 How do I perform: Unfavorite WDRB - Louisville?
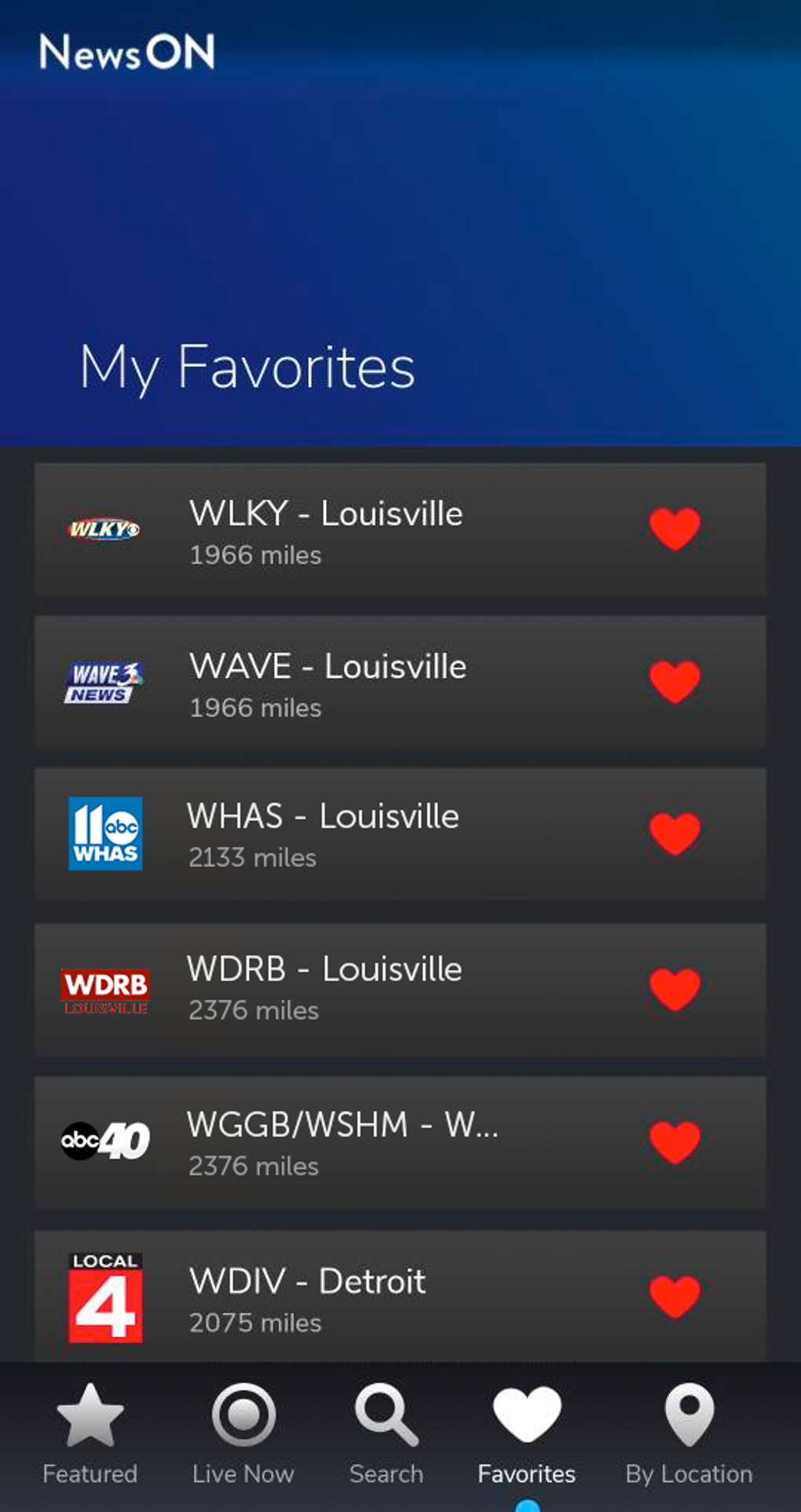(x=675, y=988)
